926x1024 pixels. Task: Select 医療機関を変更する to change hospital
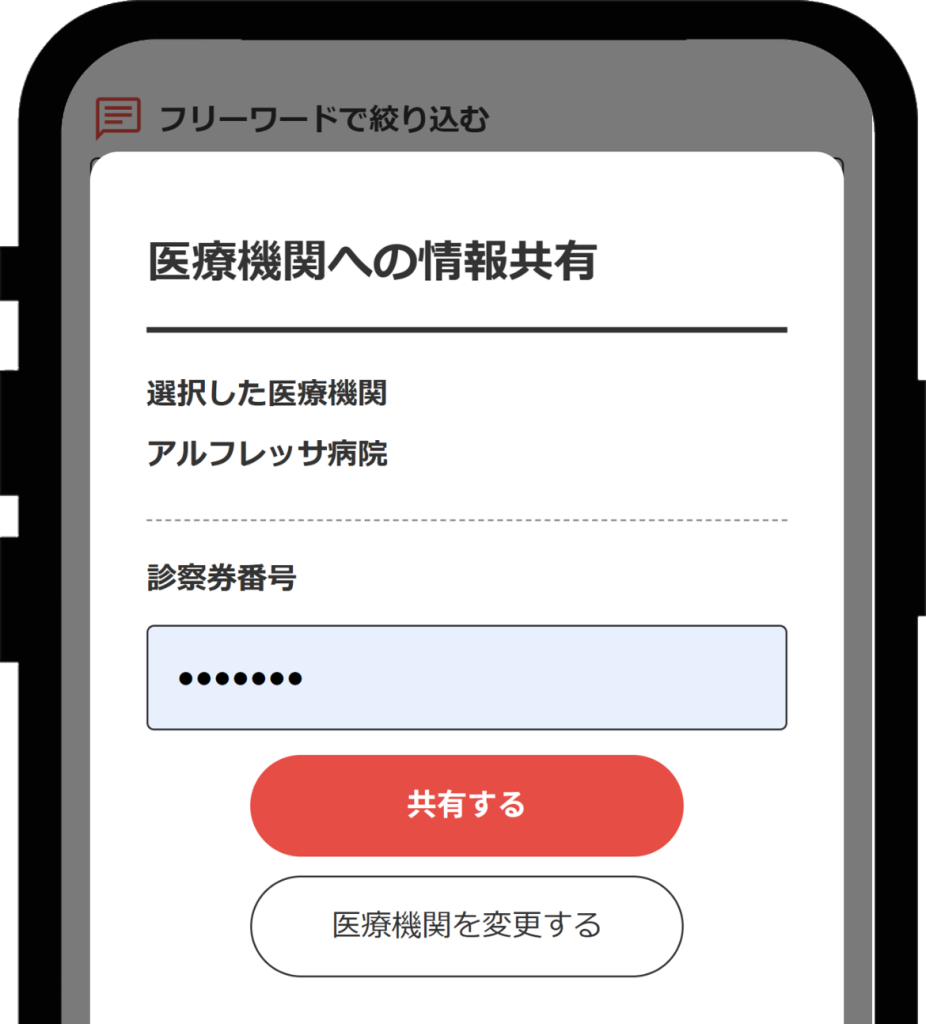click(x=466, y=925)
